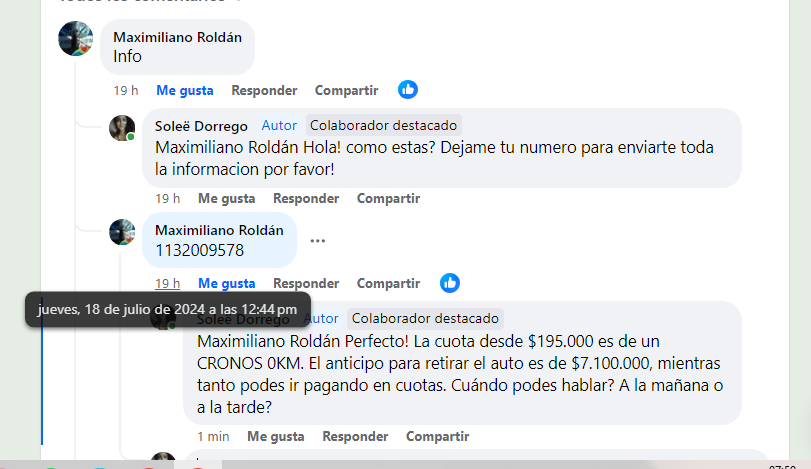Viewport: 811px width, 469px height.
Task: Share Soleë's Dejame tu numero comment
Action: 388,198
